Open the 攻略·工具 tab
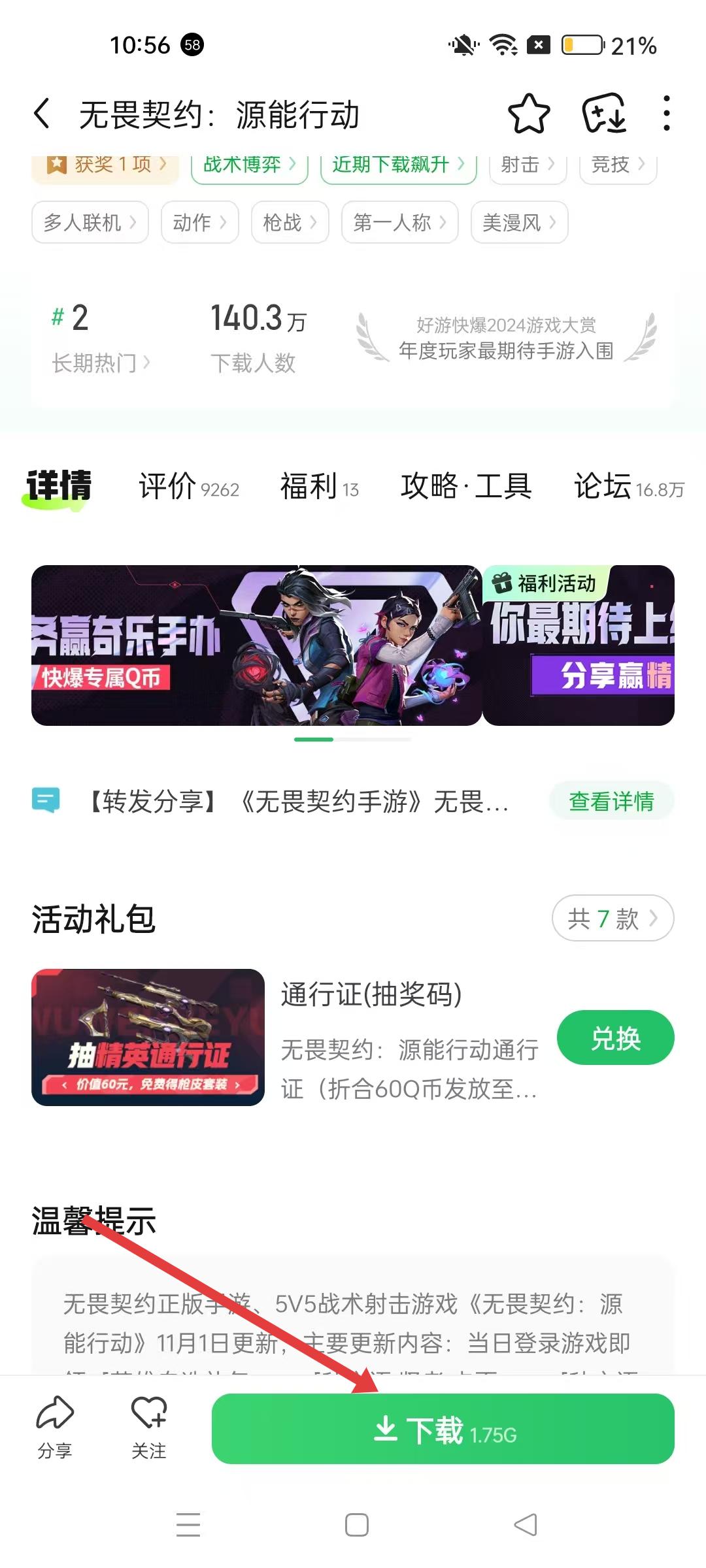 click(x=466, y=487)
